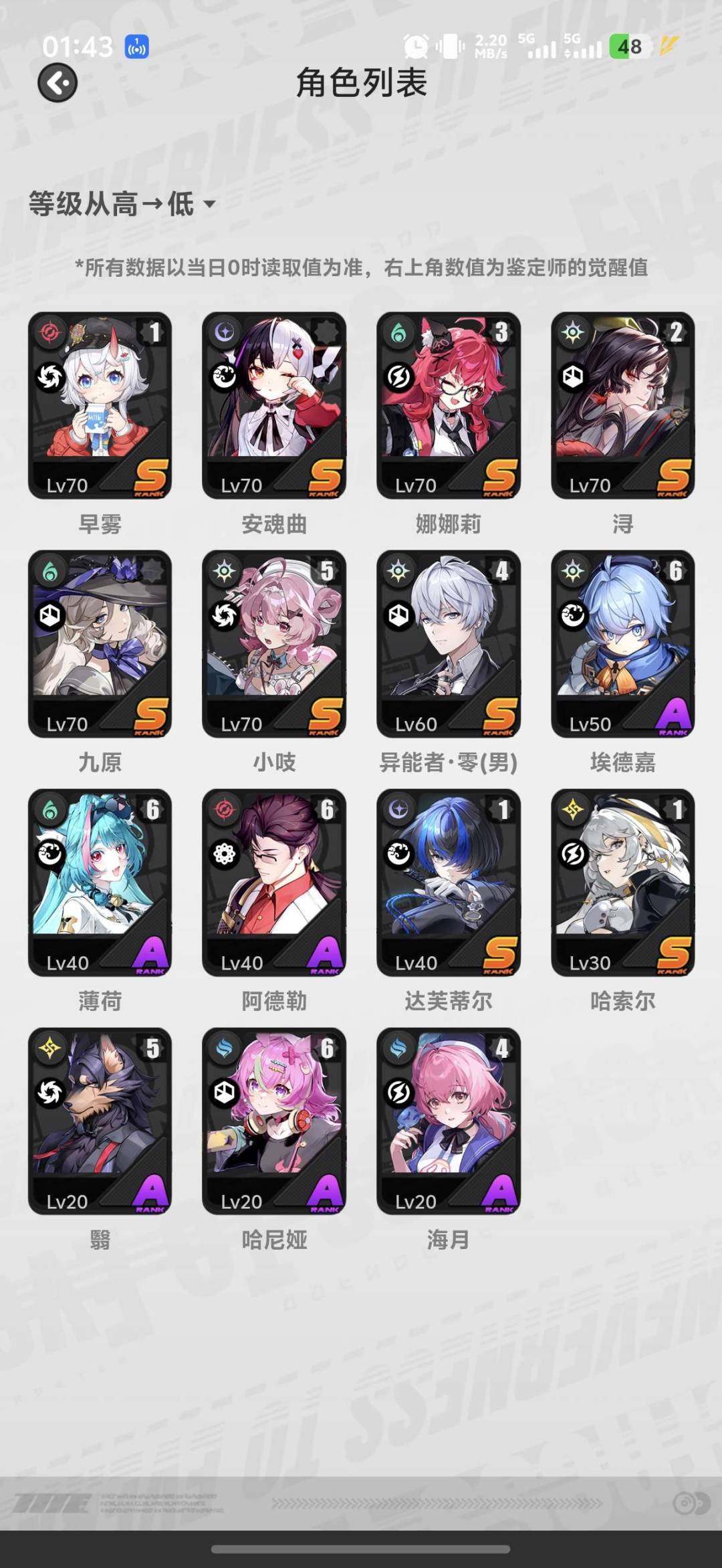View the 阿德勒 character card

point(274,883)
